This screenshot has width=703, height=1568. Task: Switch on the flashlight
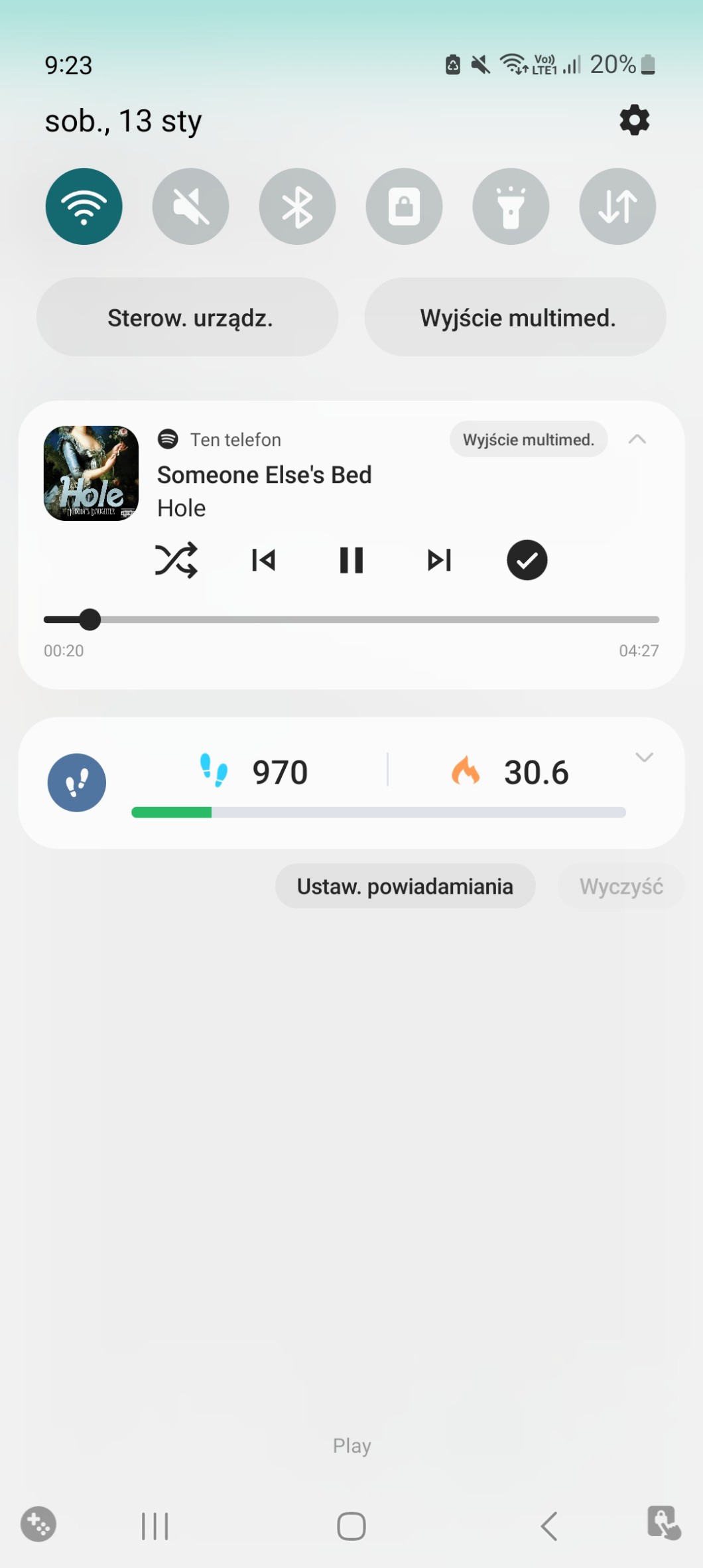click(511, 206)
